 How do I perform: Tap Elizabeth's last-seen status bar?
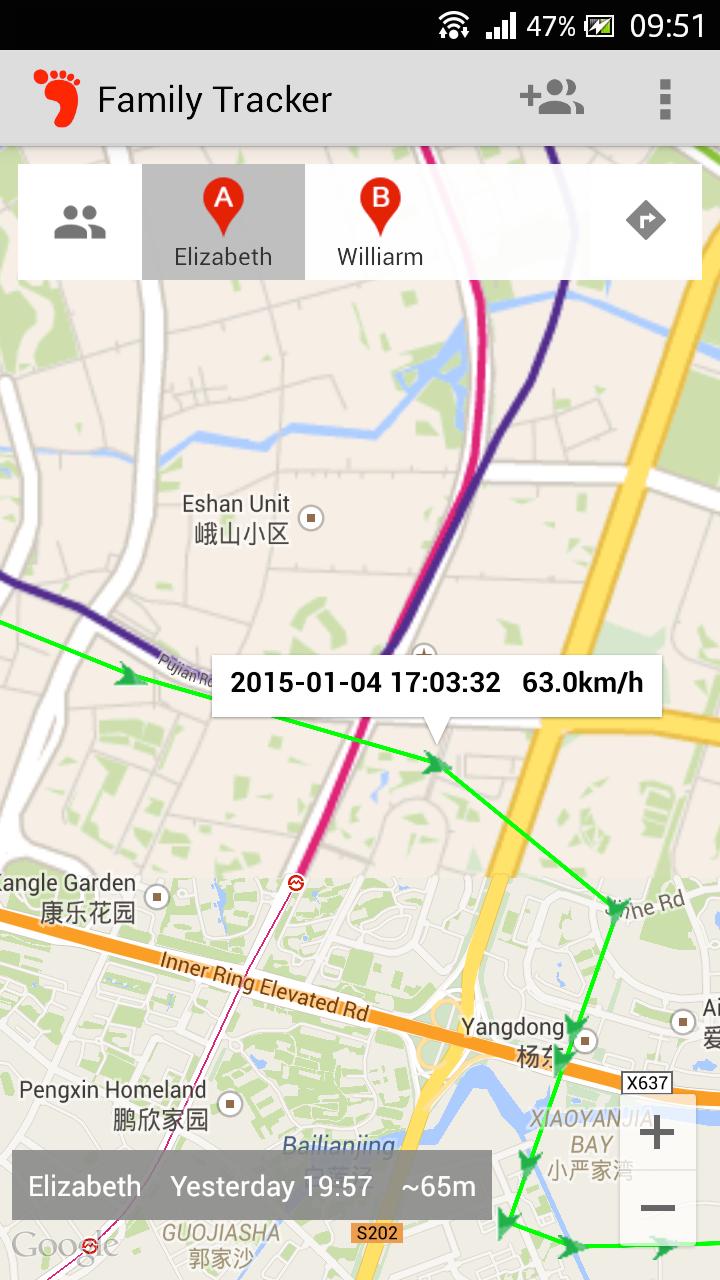click(251, 1186)
